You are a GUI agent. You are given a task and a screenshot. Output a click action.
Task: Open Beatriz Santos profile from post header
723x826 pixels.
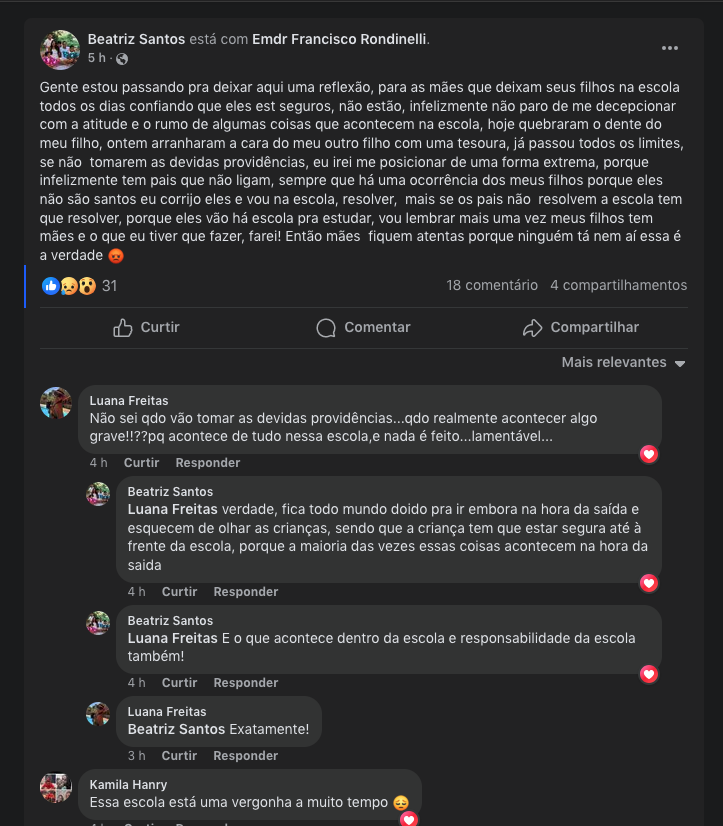136,39
